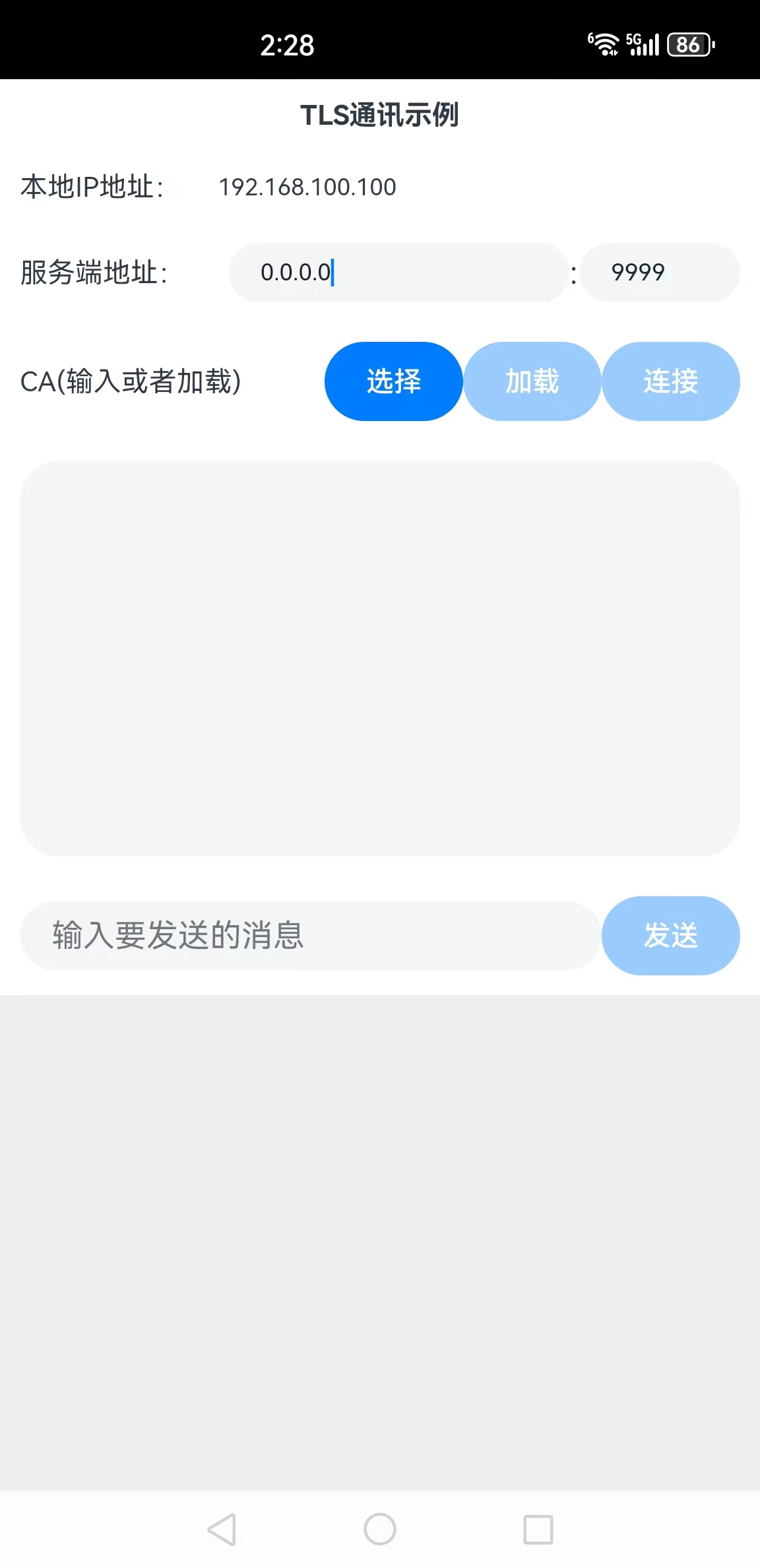Tap the TLS通讯示例 title
Viewport: 760px width, 1568px height.
tap(380, 114)
